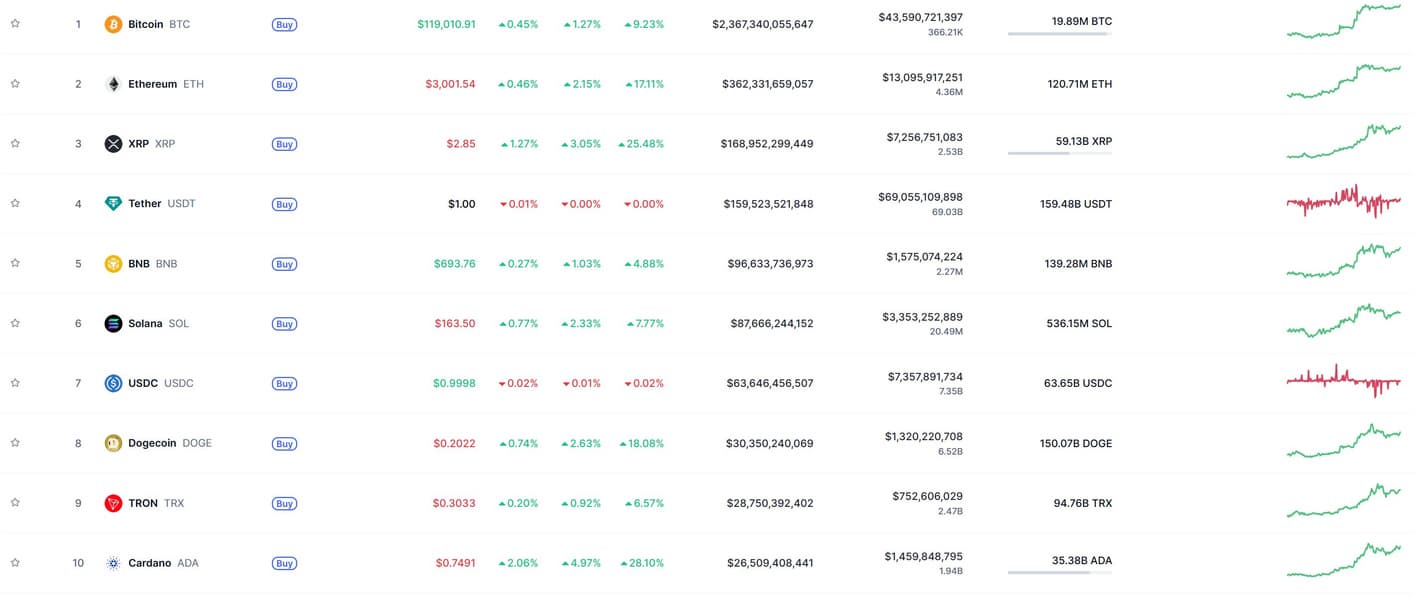Buy Ethereum using its Buy button

coord(284,84)
